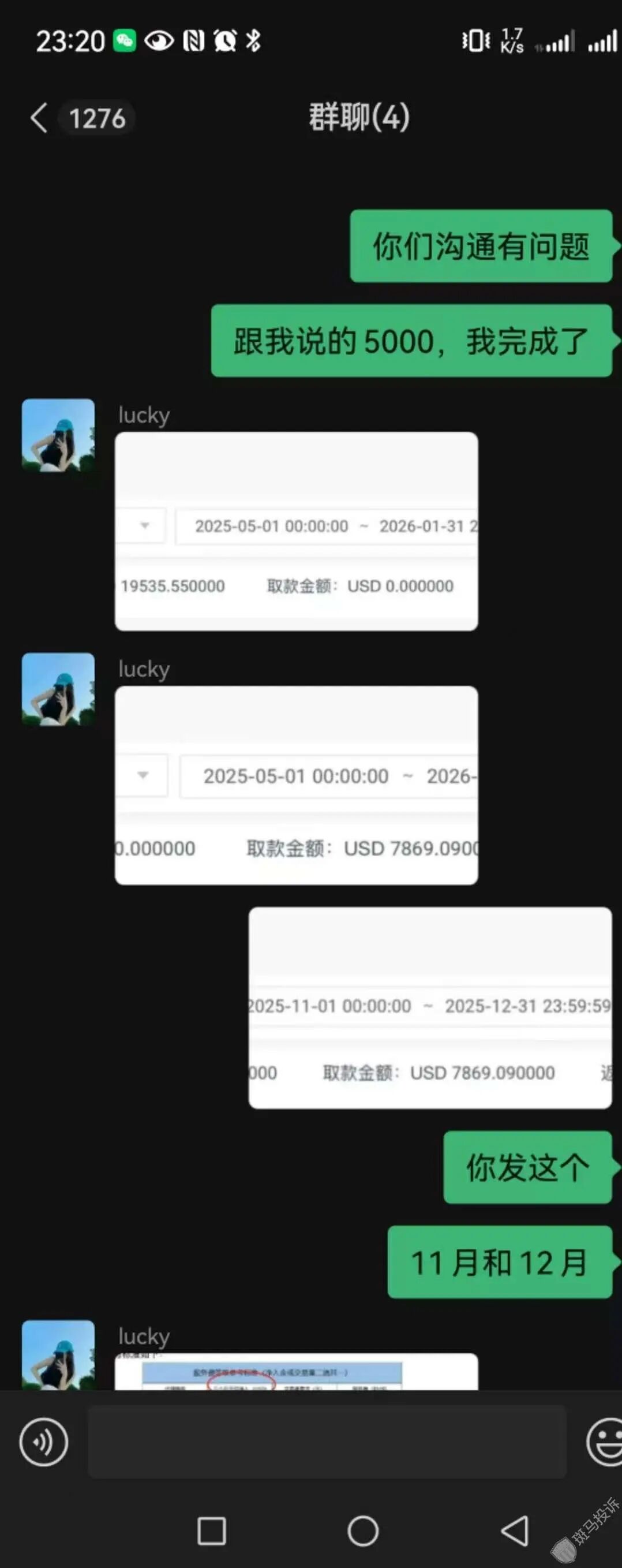622x1568 pixels.
Task: Select the vibrate mode status icon
Action: [x=475, y=40]
